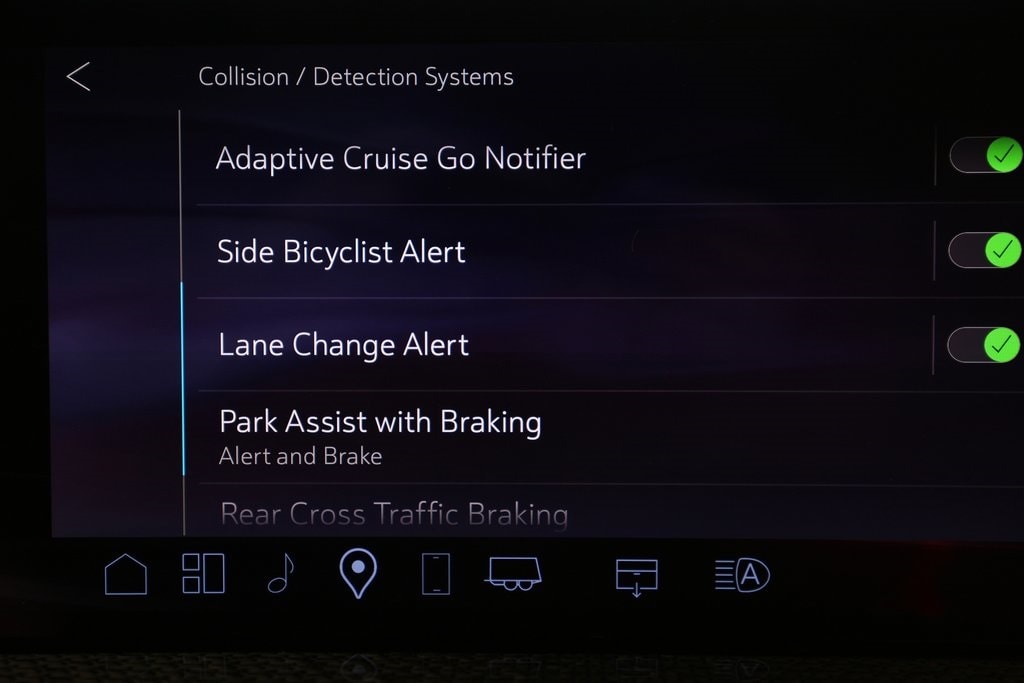The width and height of the screenshot is (1024, 683).
Task: Open the download panel icon
Action: point(636,576)
